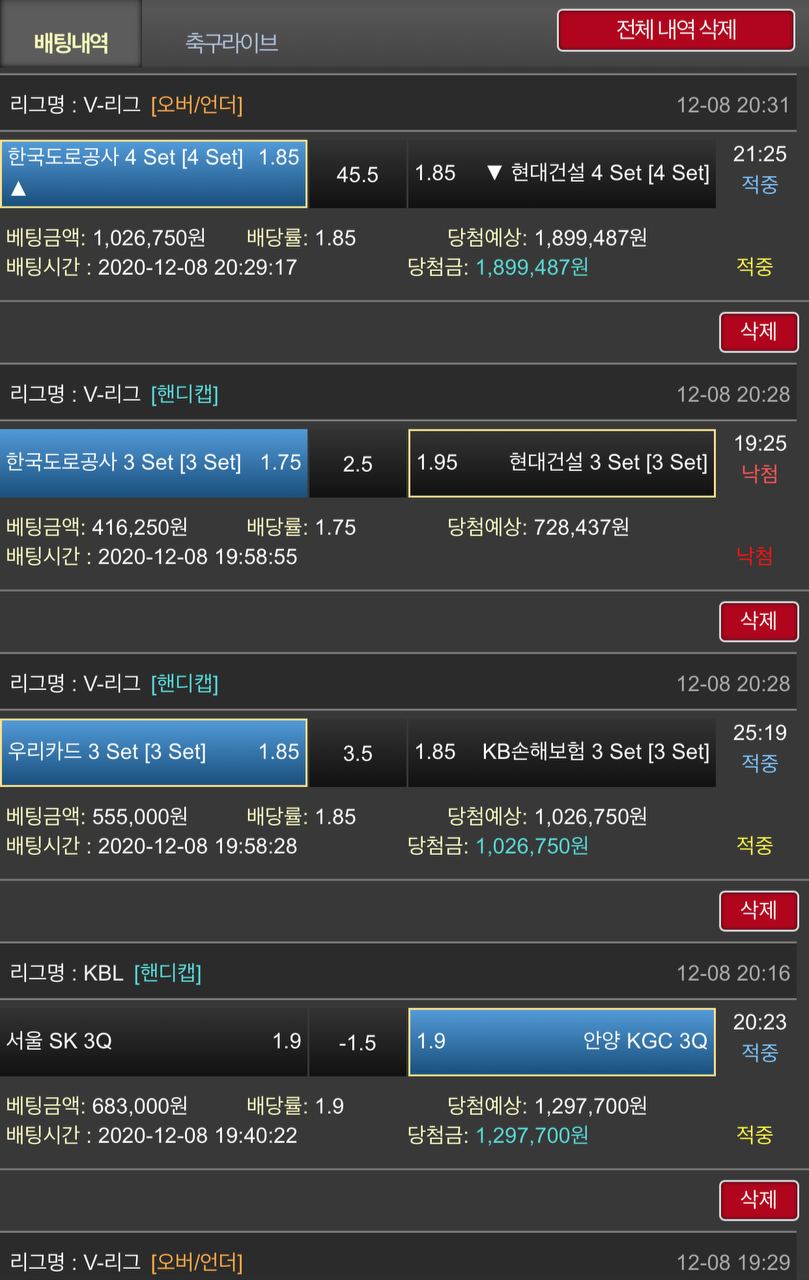This screenshot has height=1280, width=809.
Task: Delete the KBL 서울 SK 3Q bet
Action: (x=758, y=1199)
